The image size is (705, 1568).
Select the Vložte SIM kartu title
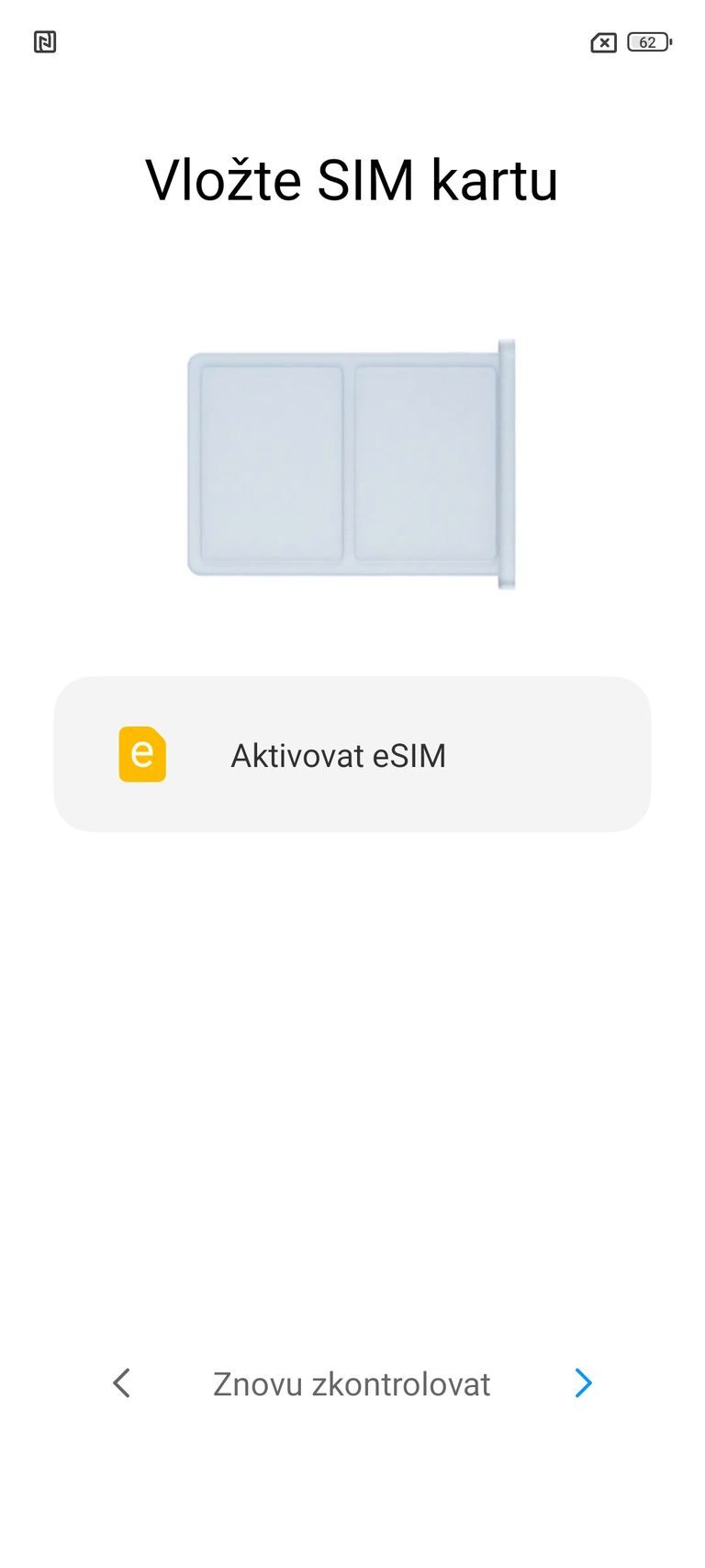(x=352, y=180)
